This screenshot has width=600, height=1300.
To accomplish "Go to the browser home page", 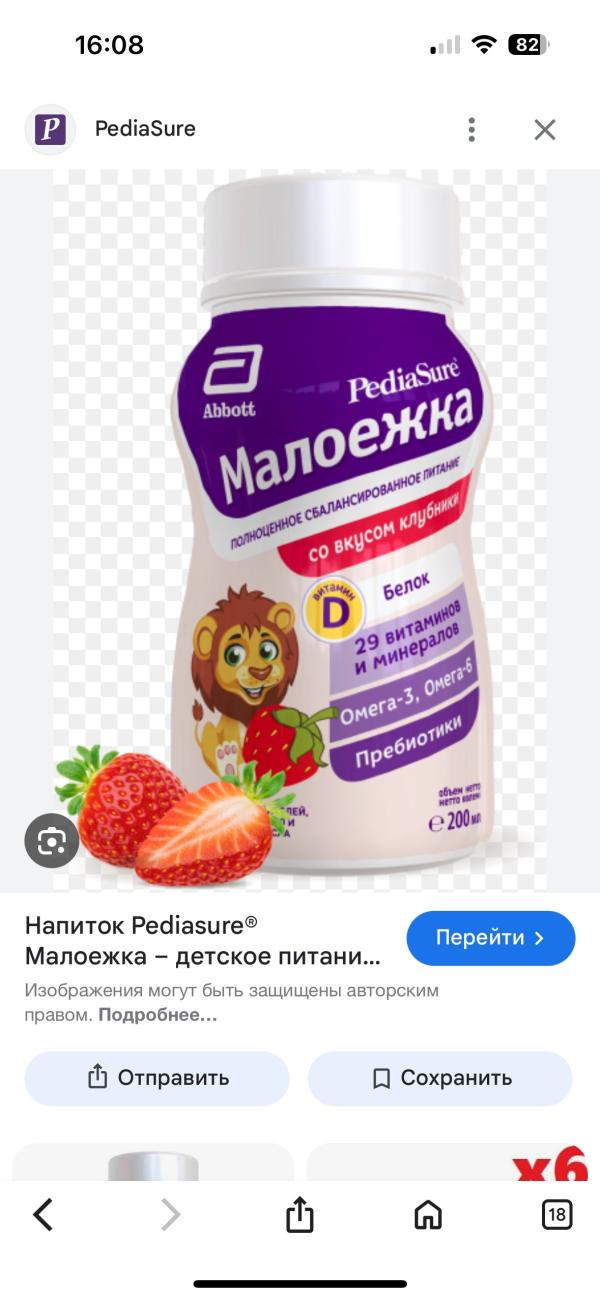I will click(x=428, y=1215).
